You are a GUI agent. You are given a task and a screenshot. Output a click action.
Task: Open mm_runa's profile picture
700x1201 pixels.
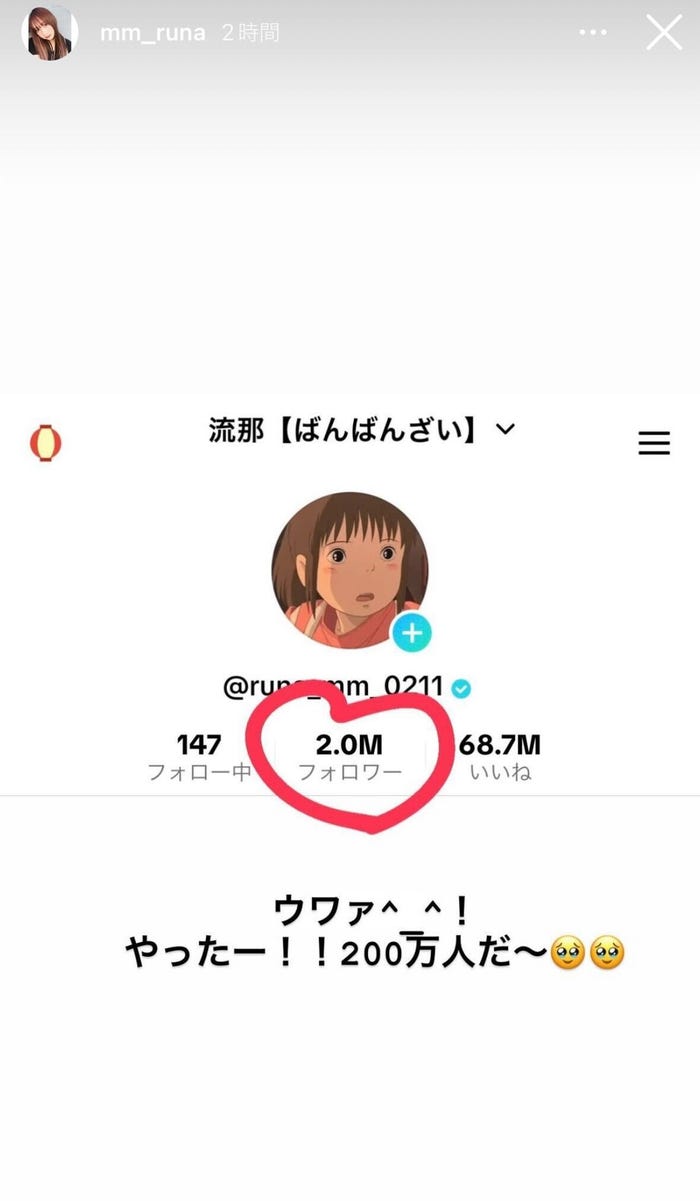(x=49, y=32)
